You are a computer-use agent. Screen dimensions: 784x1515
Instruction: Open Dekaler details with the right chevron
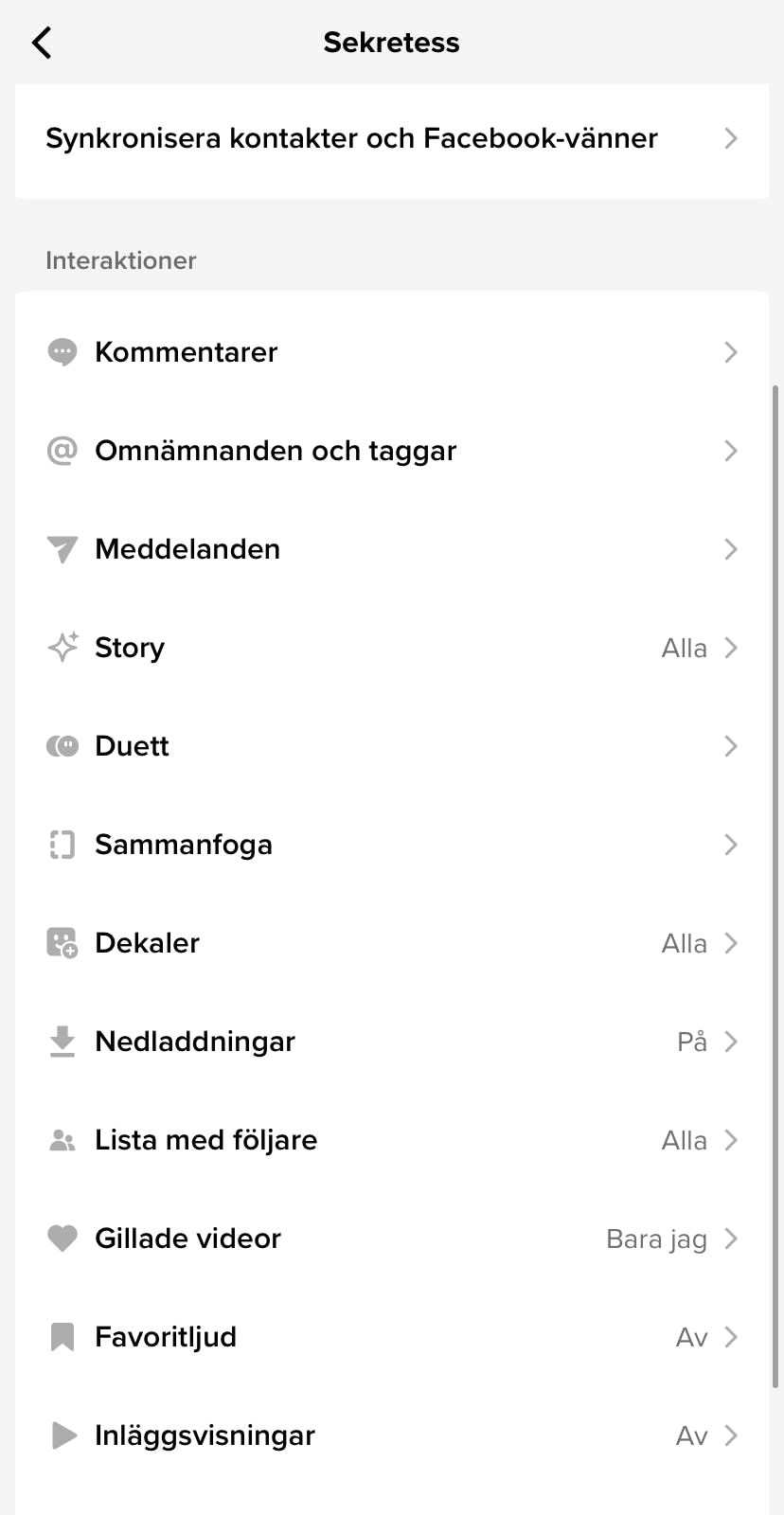click(x=730, y=943)
